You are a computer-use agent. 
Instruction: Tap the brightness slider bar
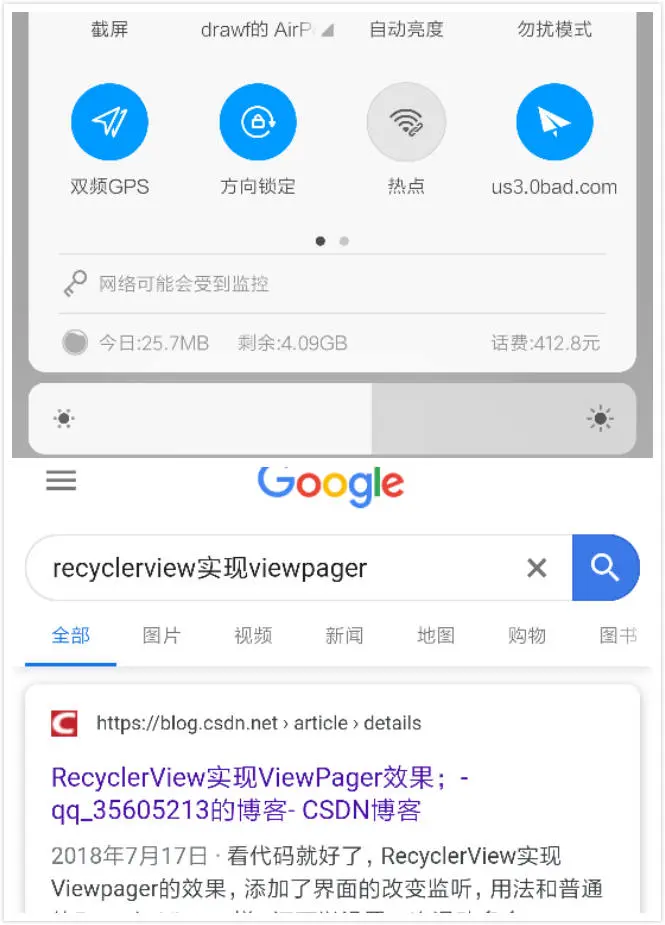click(332, 419)
